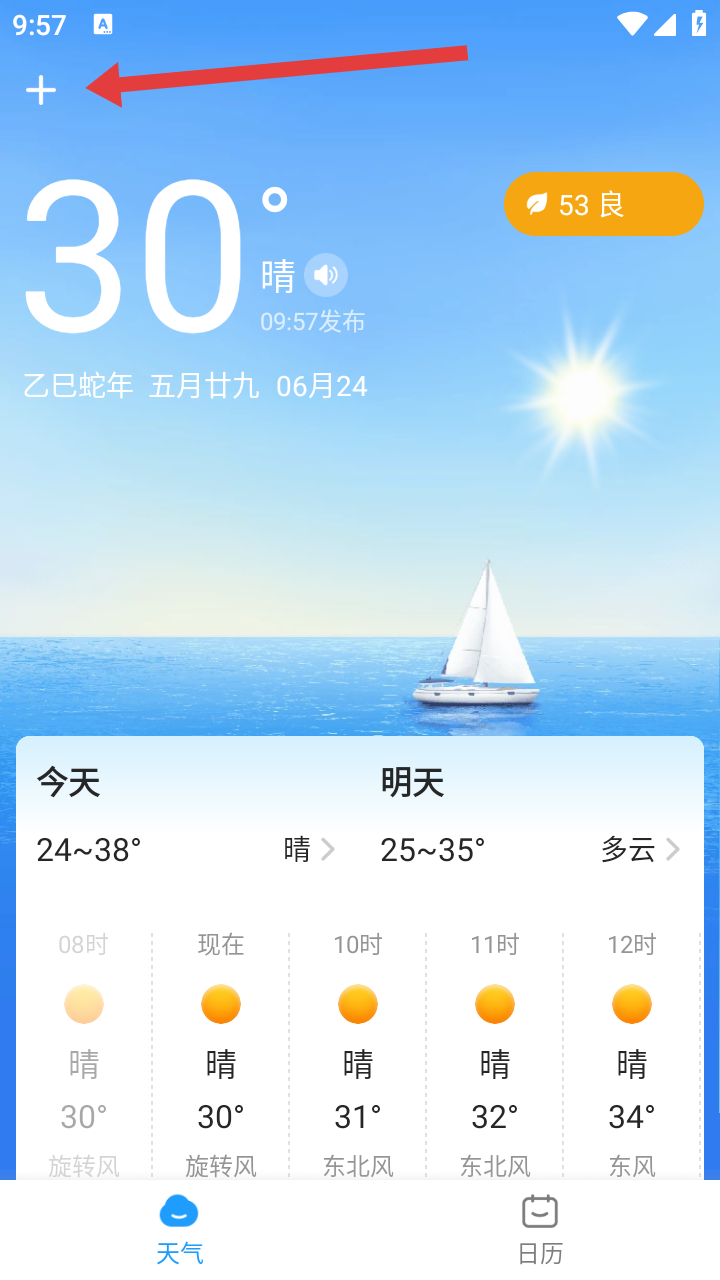Tap the plus icon to add a city
The height and width of the screenshot is (1280, 720).
(41, 91)
